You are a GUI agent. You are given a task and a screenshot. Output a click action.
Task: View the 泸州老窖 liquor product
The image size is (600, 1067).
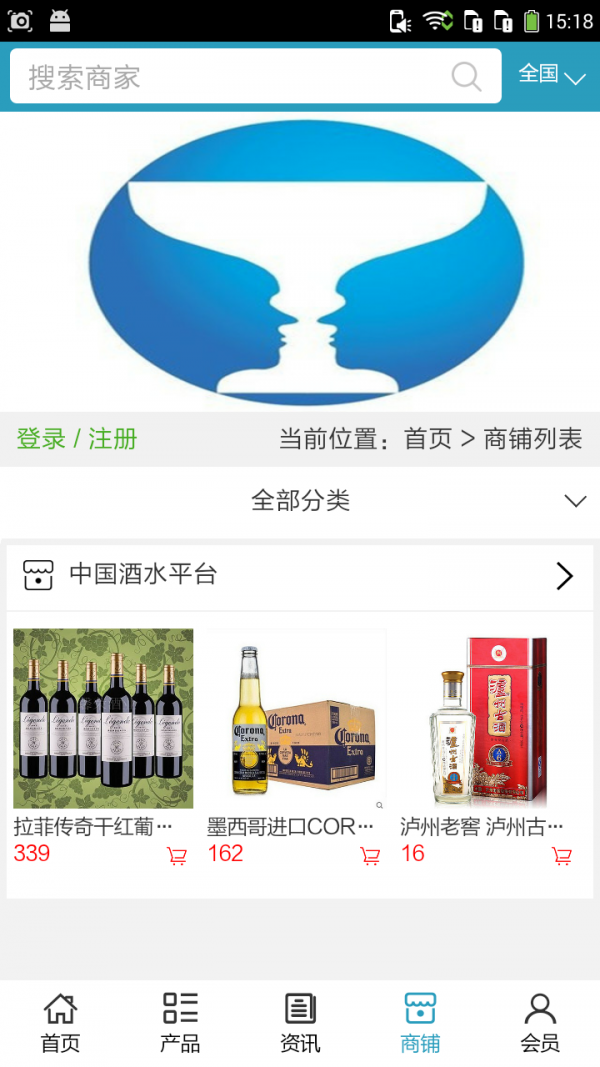(x=490, y=718)
